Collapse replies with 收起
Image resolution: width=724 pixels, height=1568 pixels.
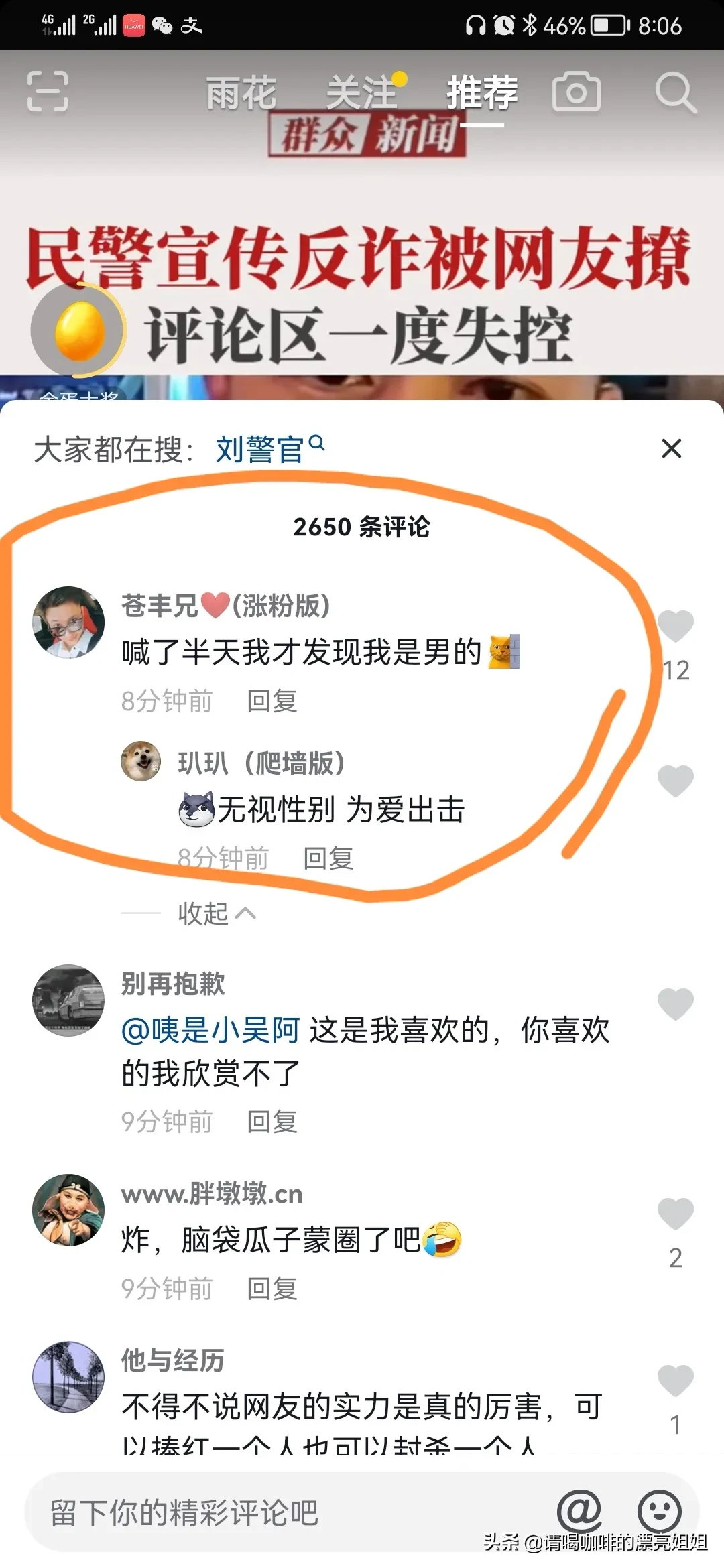click(216, 913)
